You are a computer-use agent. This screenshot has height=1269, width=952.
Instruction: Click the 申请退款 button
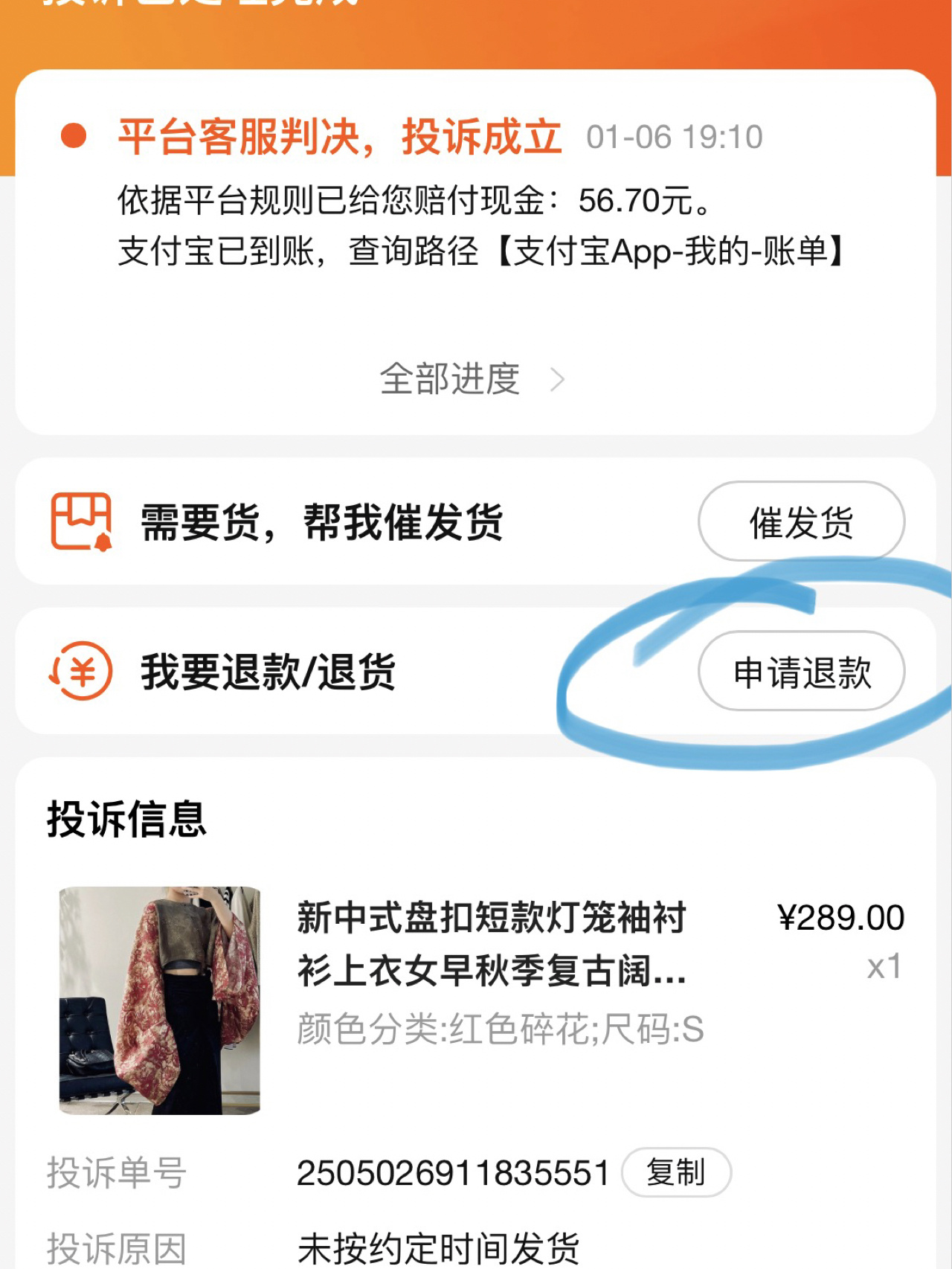802,672
